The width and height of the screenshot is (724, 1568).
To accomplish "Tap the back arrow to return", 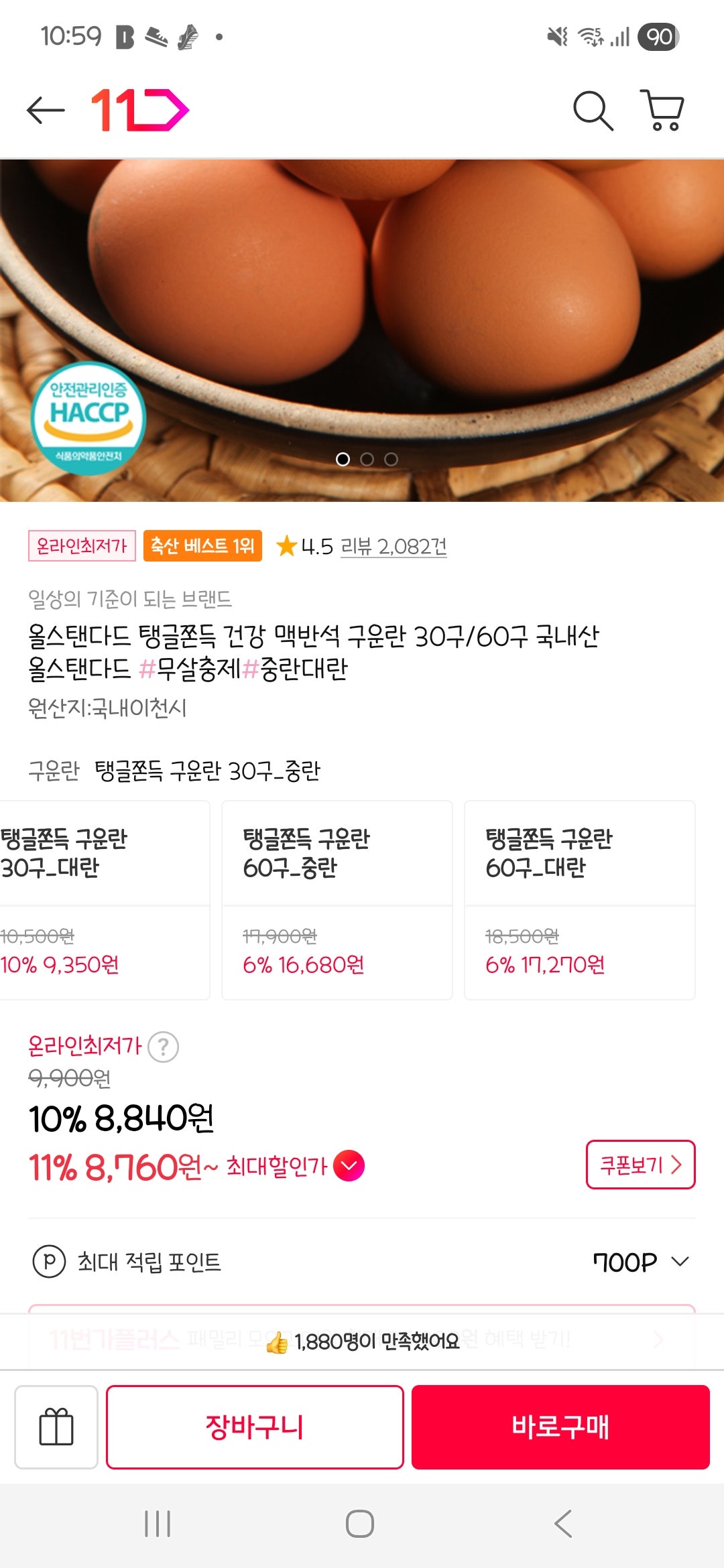I will tap(42, 111).
